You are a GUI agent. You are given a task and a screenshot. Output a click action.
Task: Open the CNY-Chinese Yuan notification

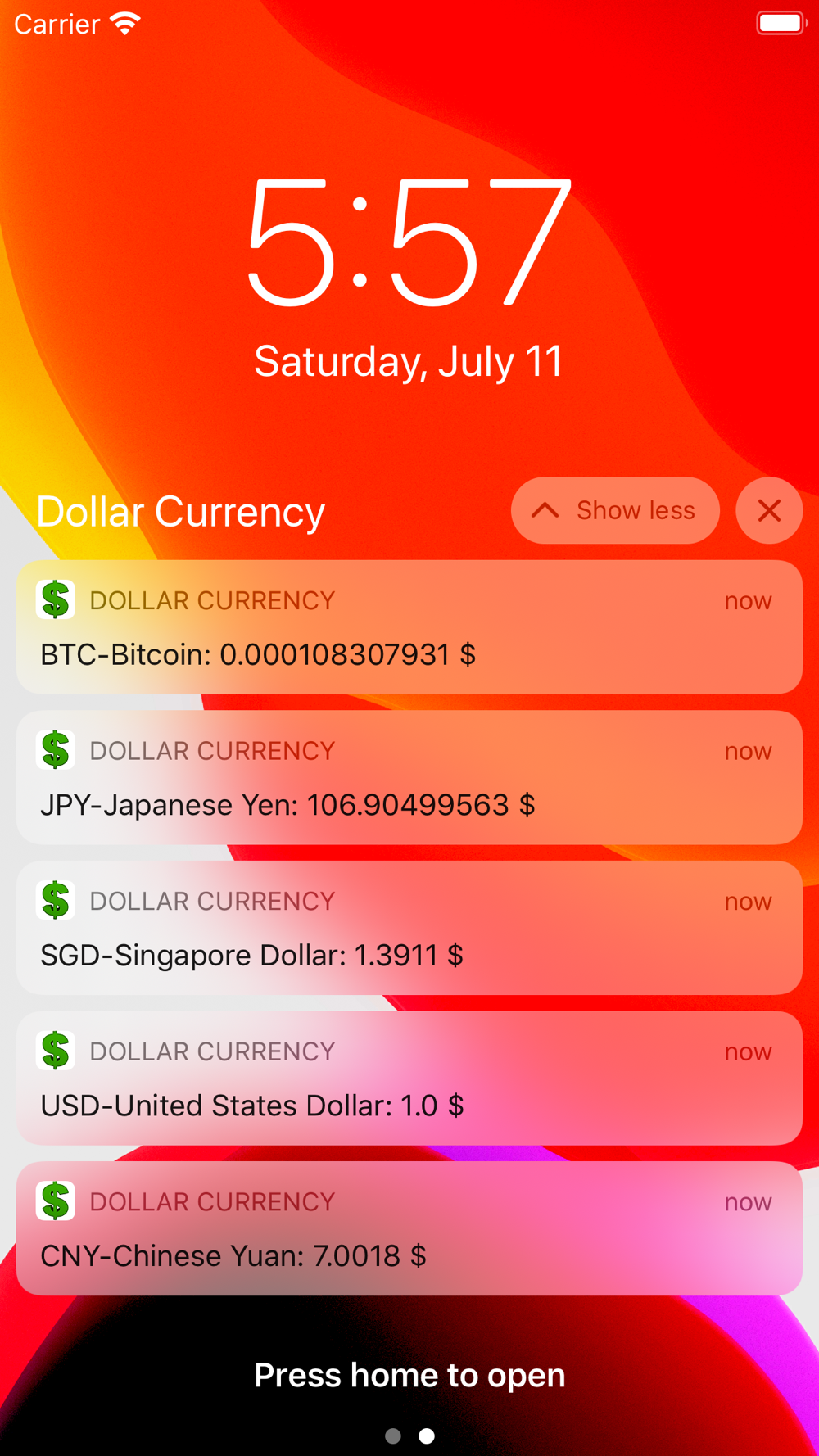tap(409, 1228)
